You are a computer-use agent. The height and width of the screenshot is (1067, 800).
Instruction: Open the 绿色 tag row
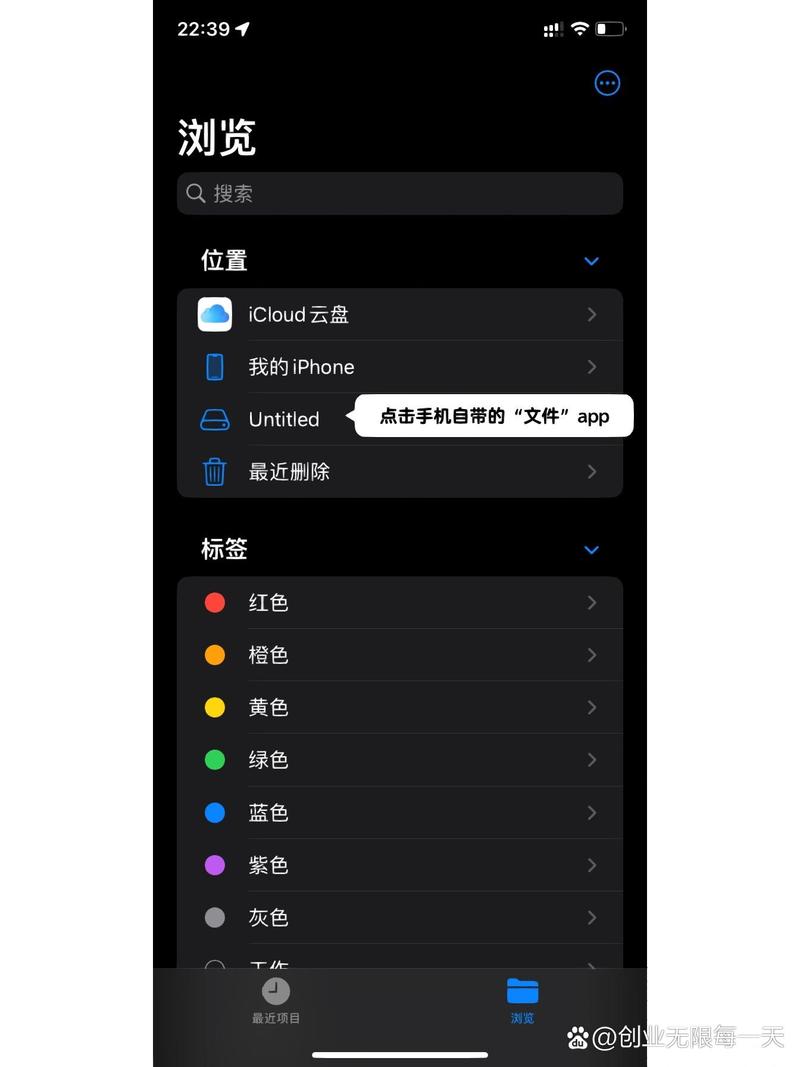[400, 759]
